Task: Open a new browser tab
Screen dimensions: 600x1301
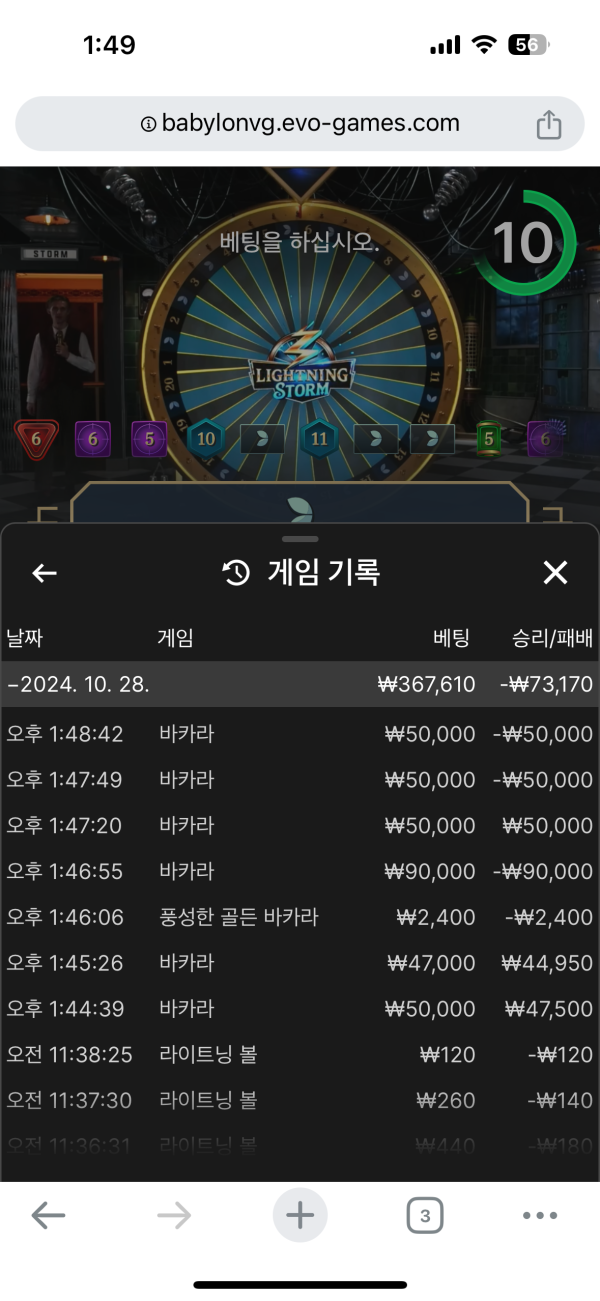Action: 300,1216
